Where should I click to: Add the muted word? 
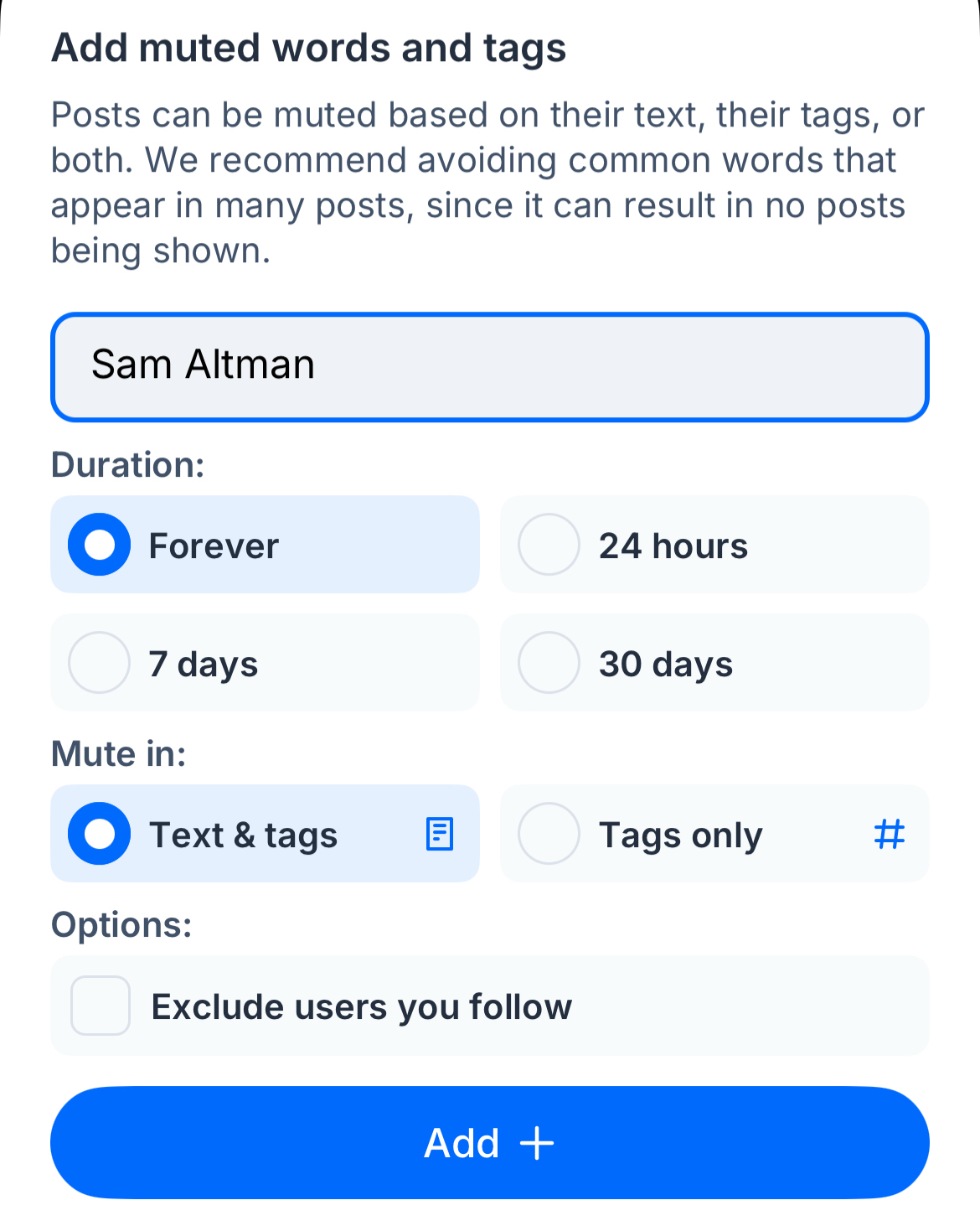point(489,1142)
